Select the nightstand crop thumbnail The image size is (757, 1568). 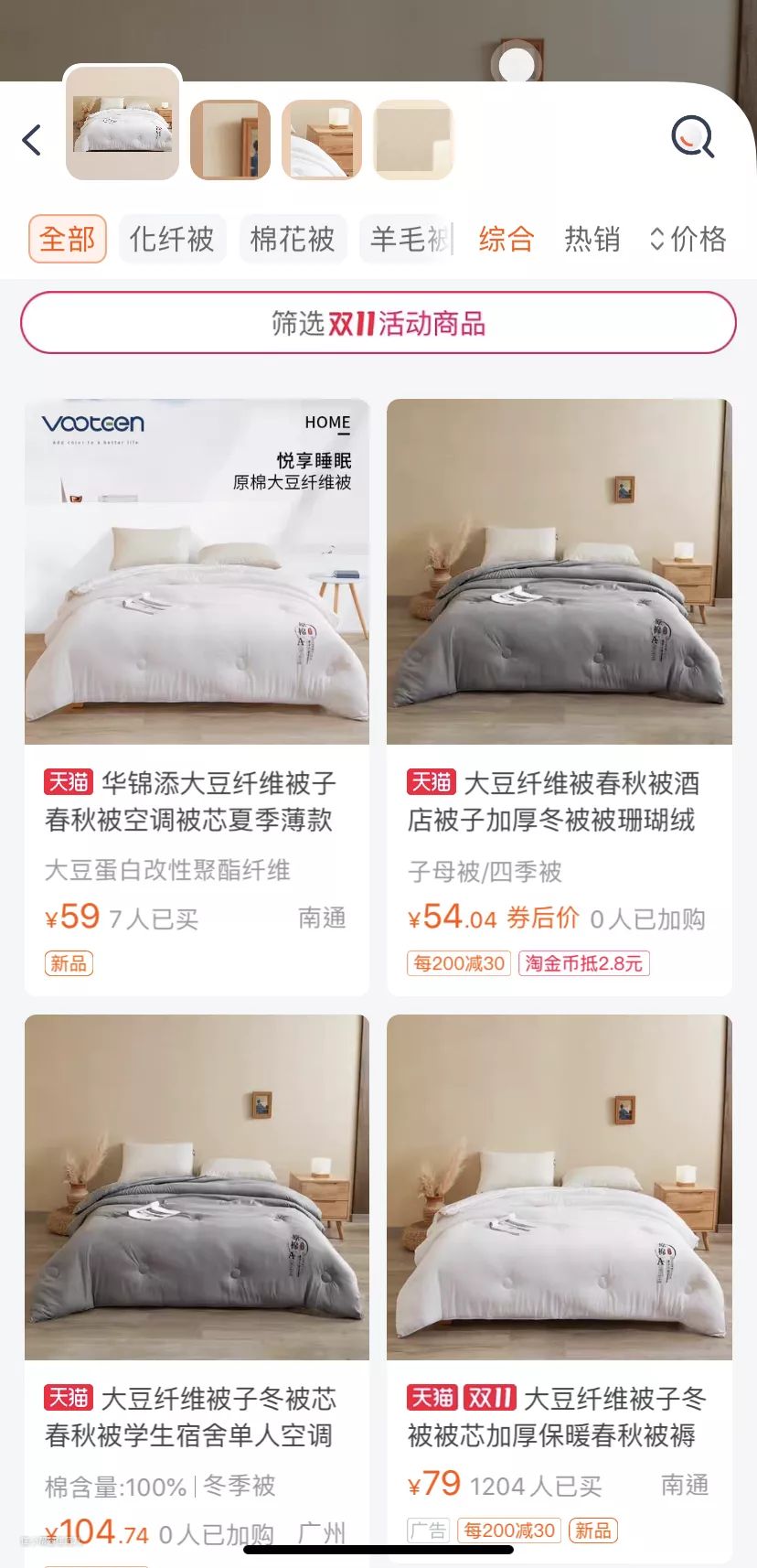pyautogui.click(x=322, y=139)
